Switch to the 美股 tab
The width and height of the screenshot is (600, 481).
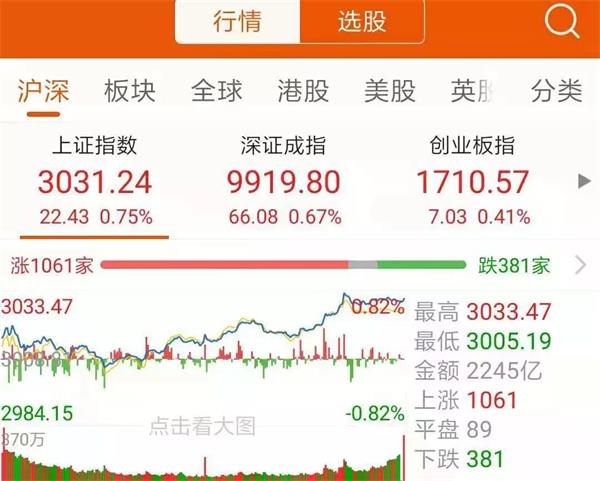[x=389, y=92]
